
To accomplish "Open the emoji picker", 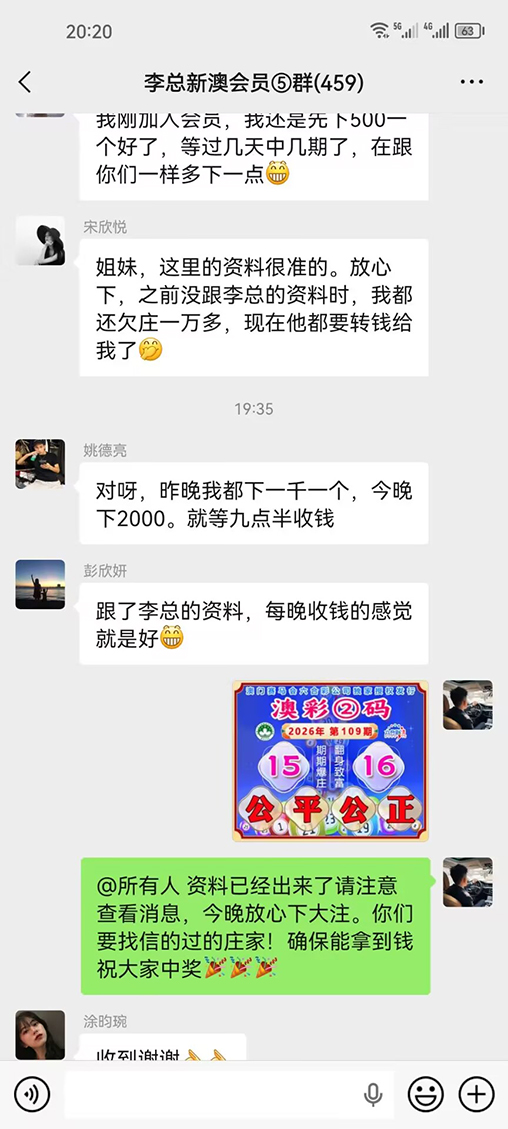I will click(426, 1095).
